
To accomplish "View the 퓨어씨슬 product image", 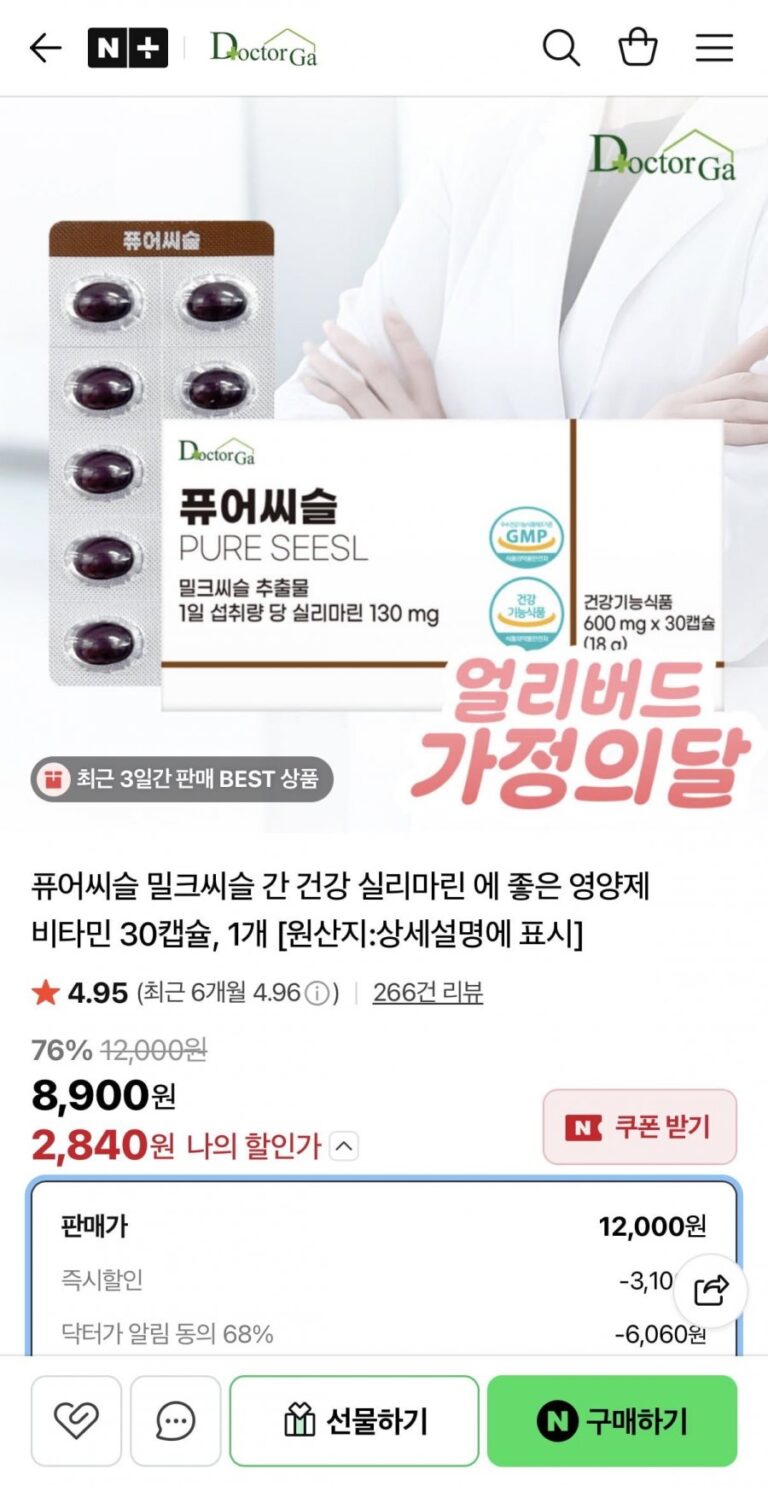I will coord(384,465).
